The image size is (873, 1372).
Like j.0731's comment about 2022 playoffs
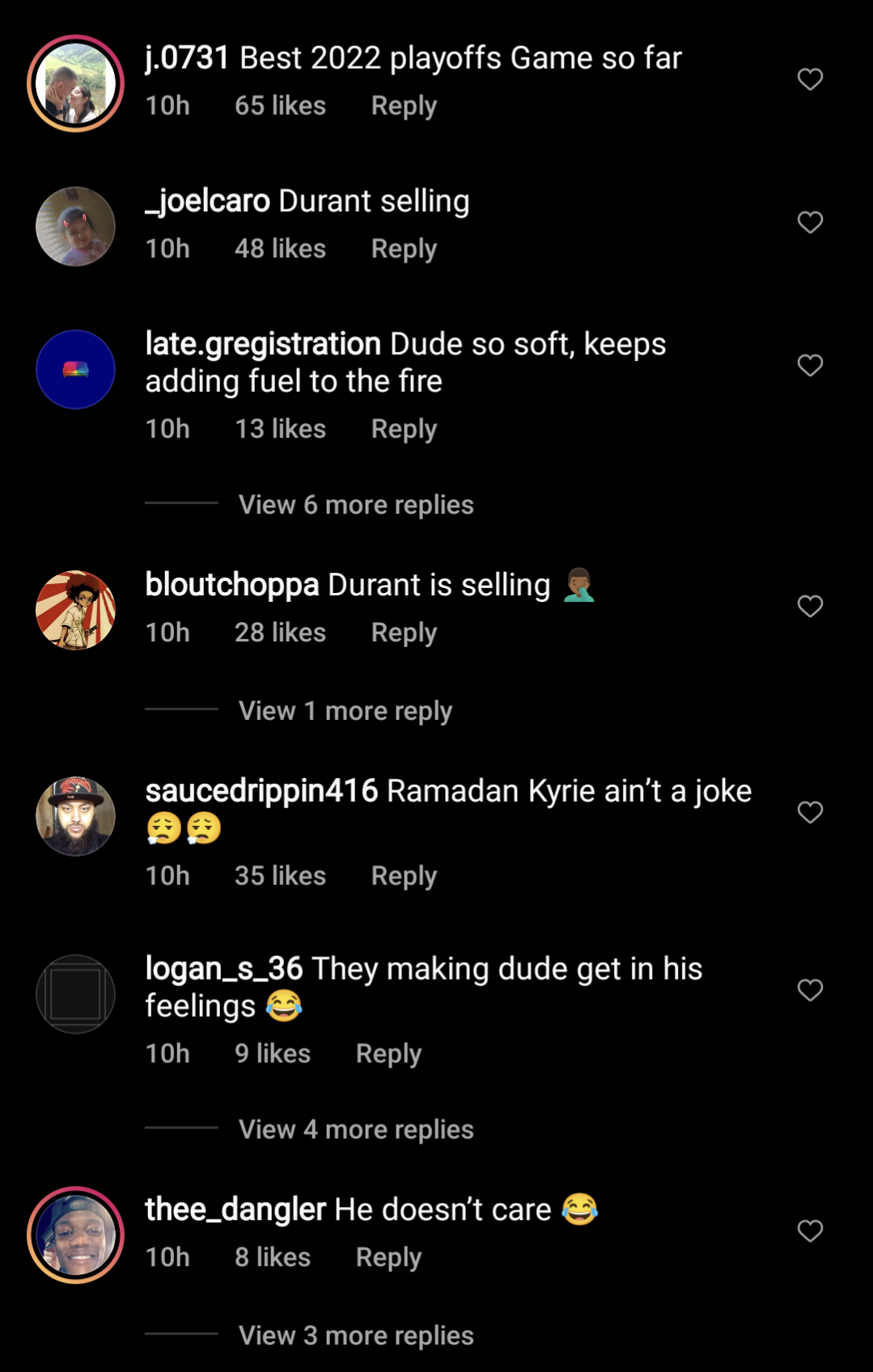coord(810,79)
